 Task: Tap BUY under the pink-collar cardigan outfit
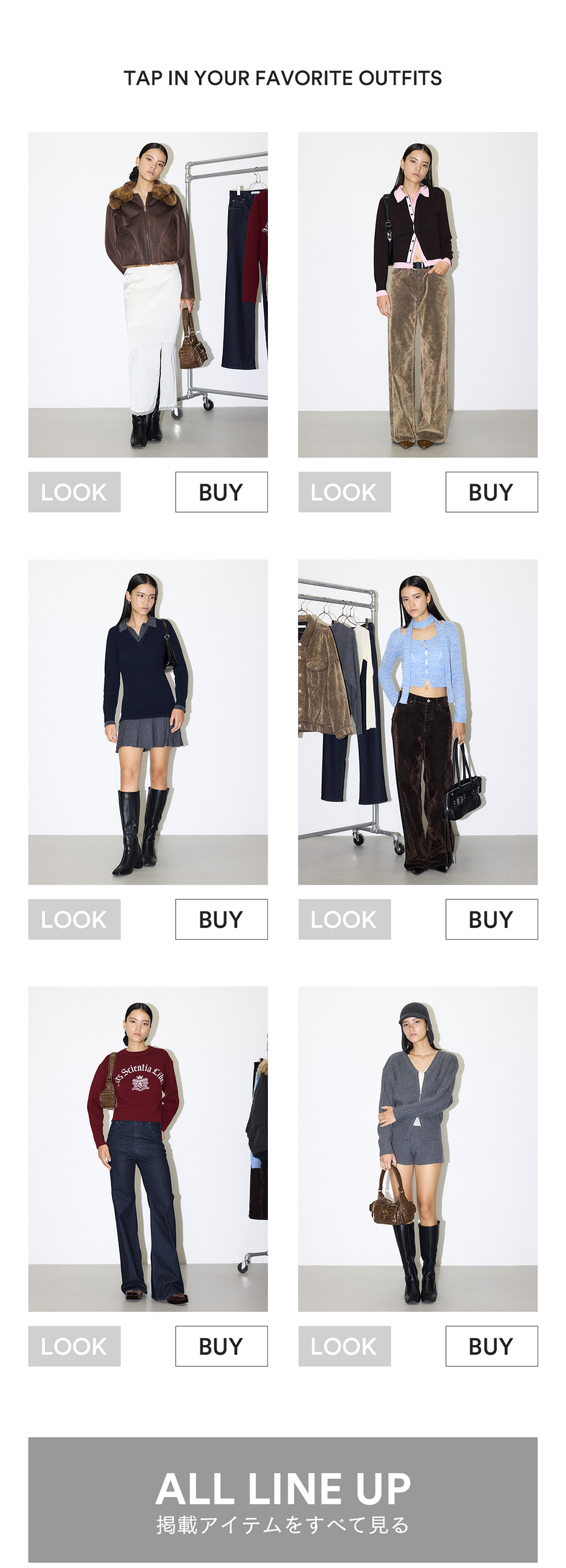click(491, 492)
